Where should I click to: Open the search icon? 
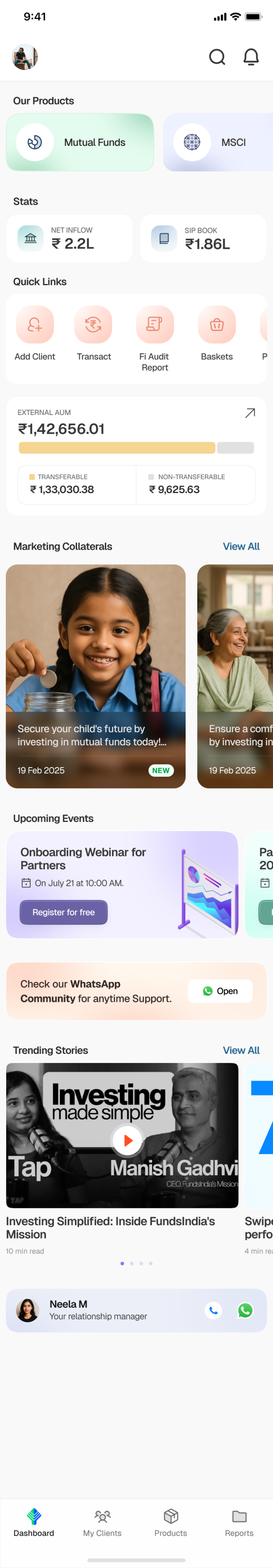(x=217, y=57)
